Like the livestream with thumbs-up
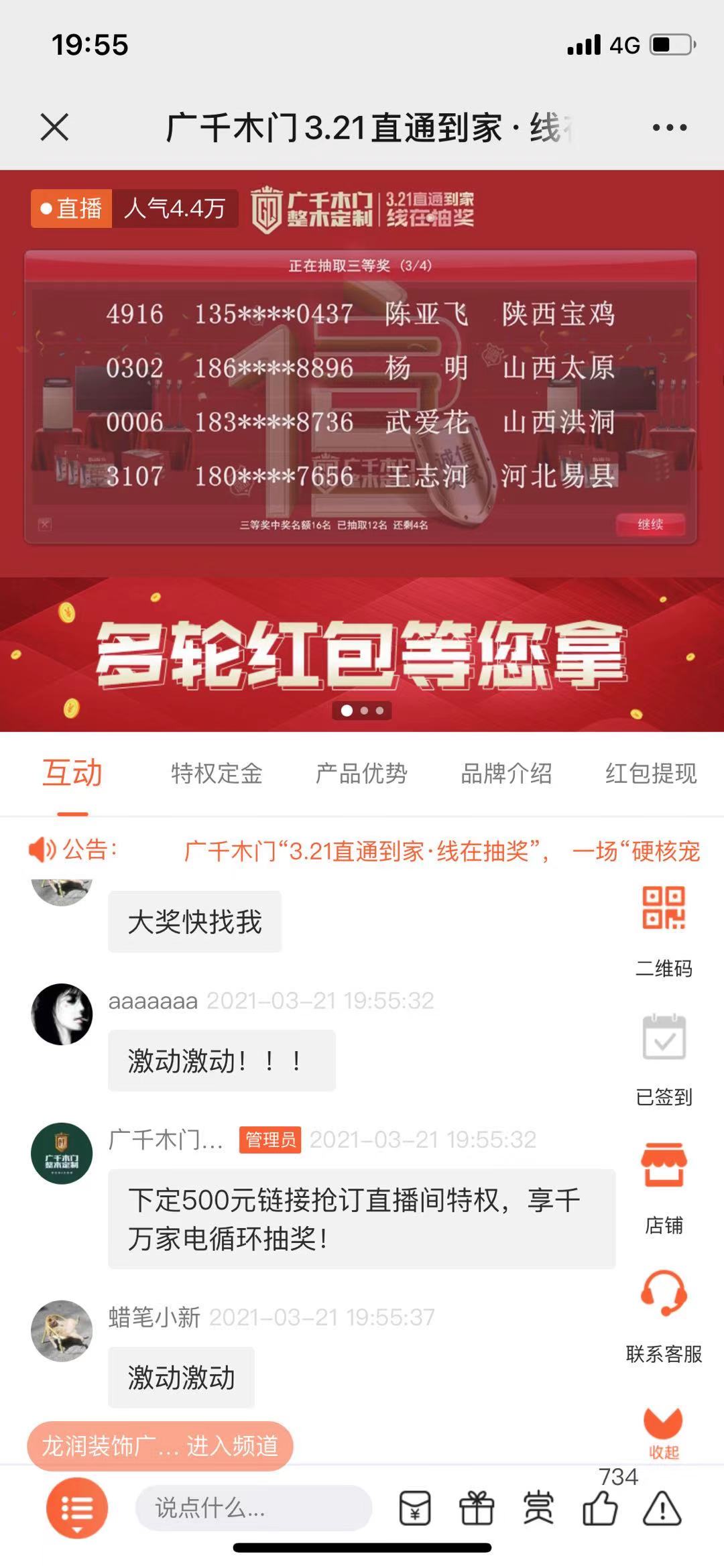724x1568 pixels. [600, 1508]
